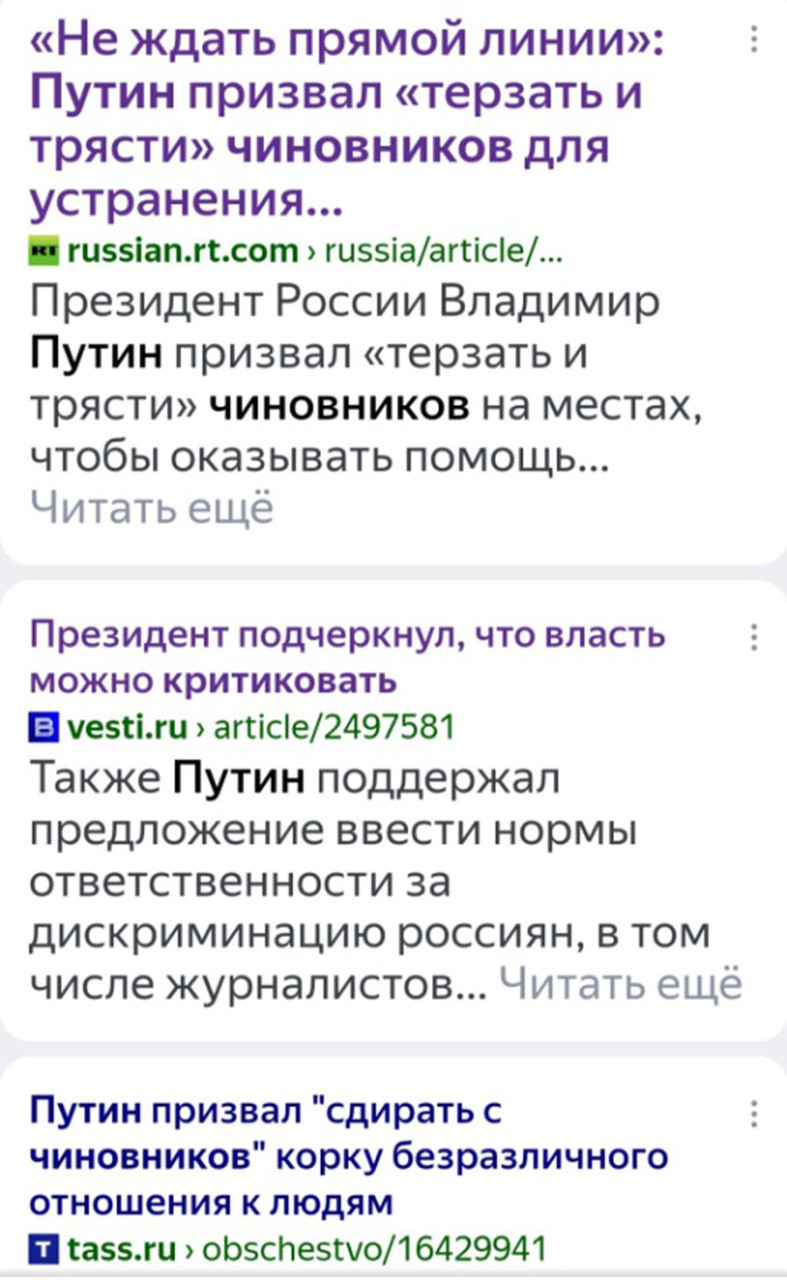Follow the vesti.ru article/2497581 link

coord(242,727)
